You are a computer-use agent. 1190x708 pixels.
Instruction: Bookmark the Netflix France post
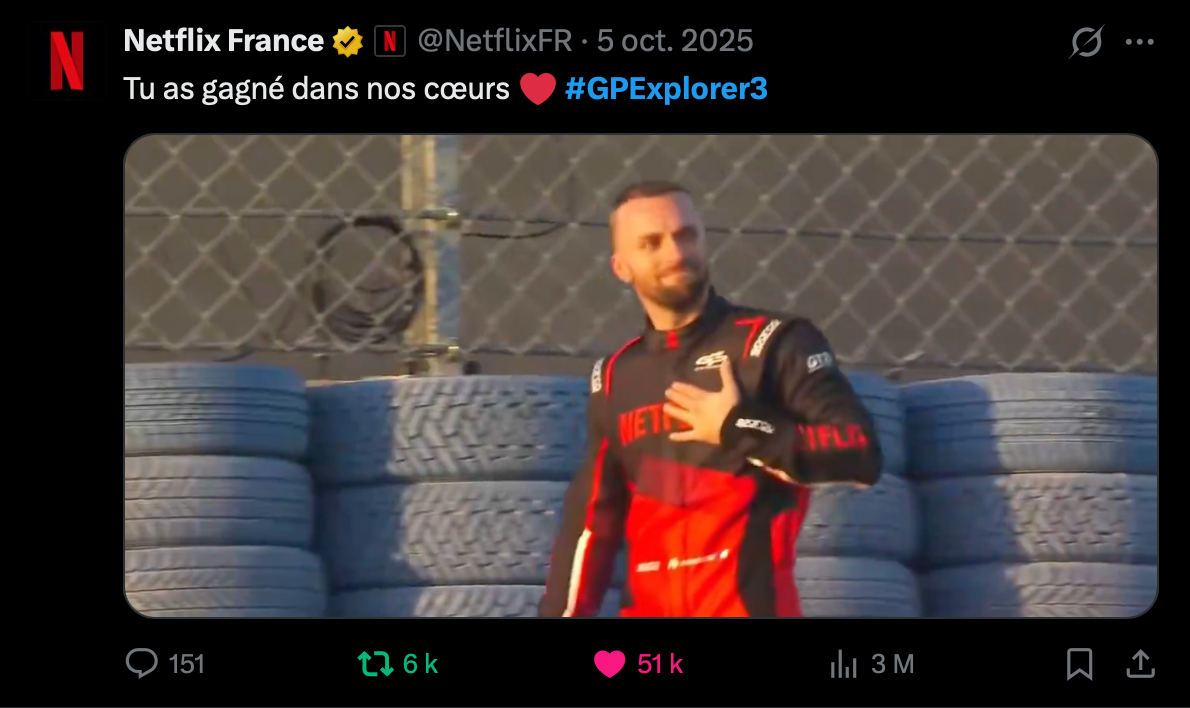(x=1079, y=663)
